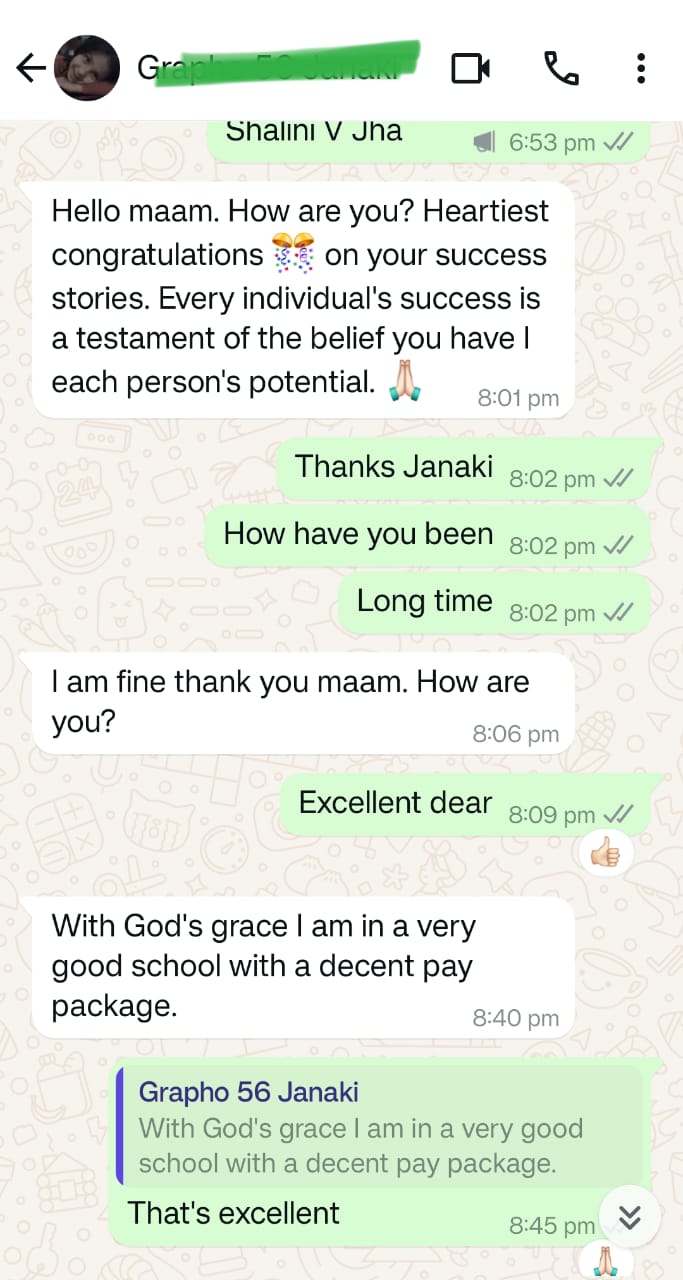Screen dimensions: 683x1280
Task: Start a voice call with Janaki
Action: click(560, 68)
